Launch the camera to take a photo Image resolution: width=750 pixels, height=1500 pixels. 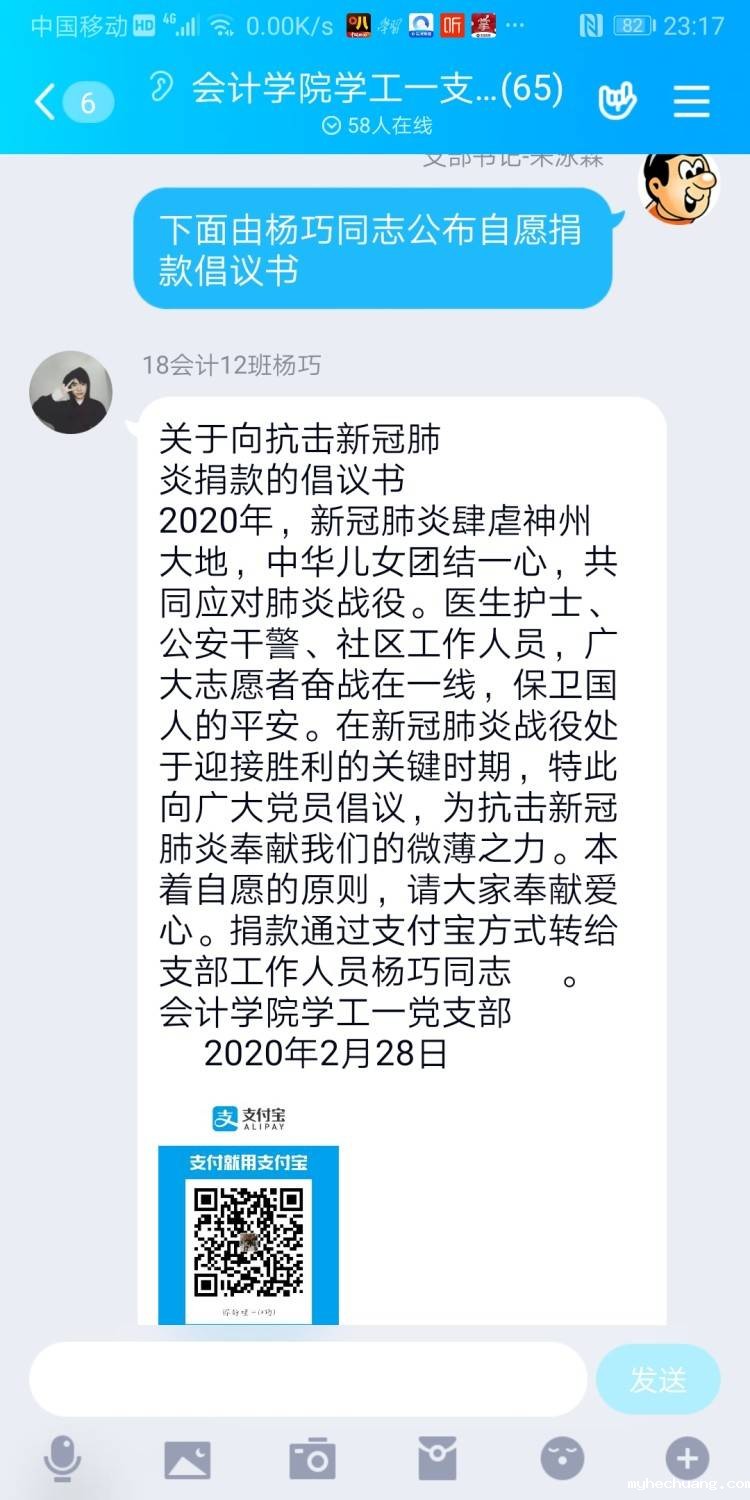(312, 1460)
